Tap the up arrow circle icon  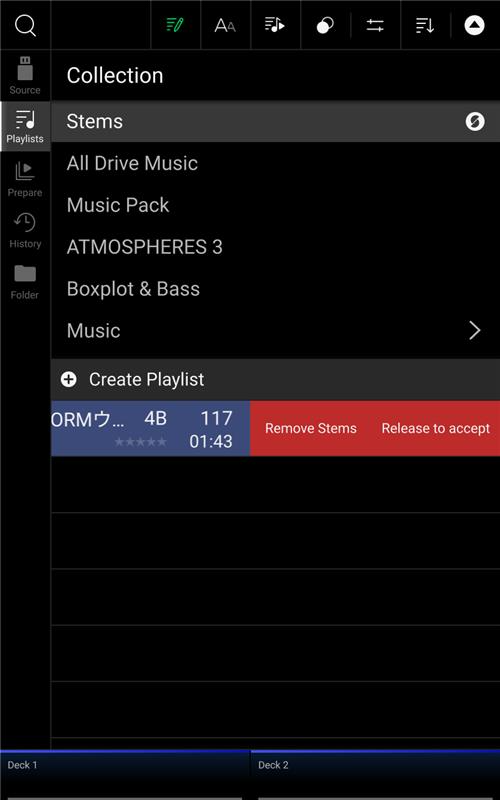point(474,25)
